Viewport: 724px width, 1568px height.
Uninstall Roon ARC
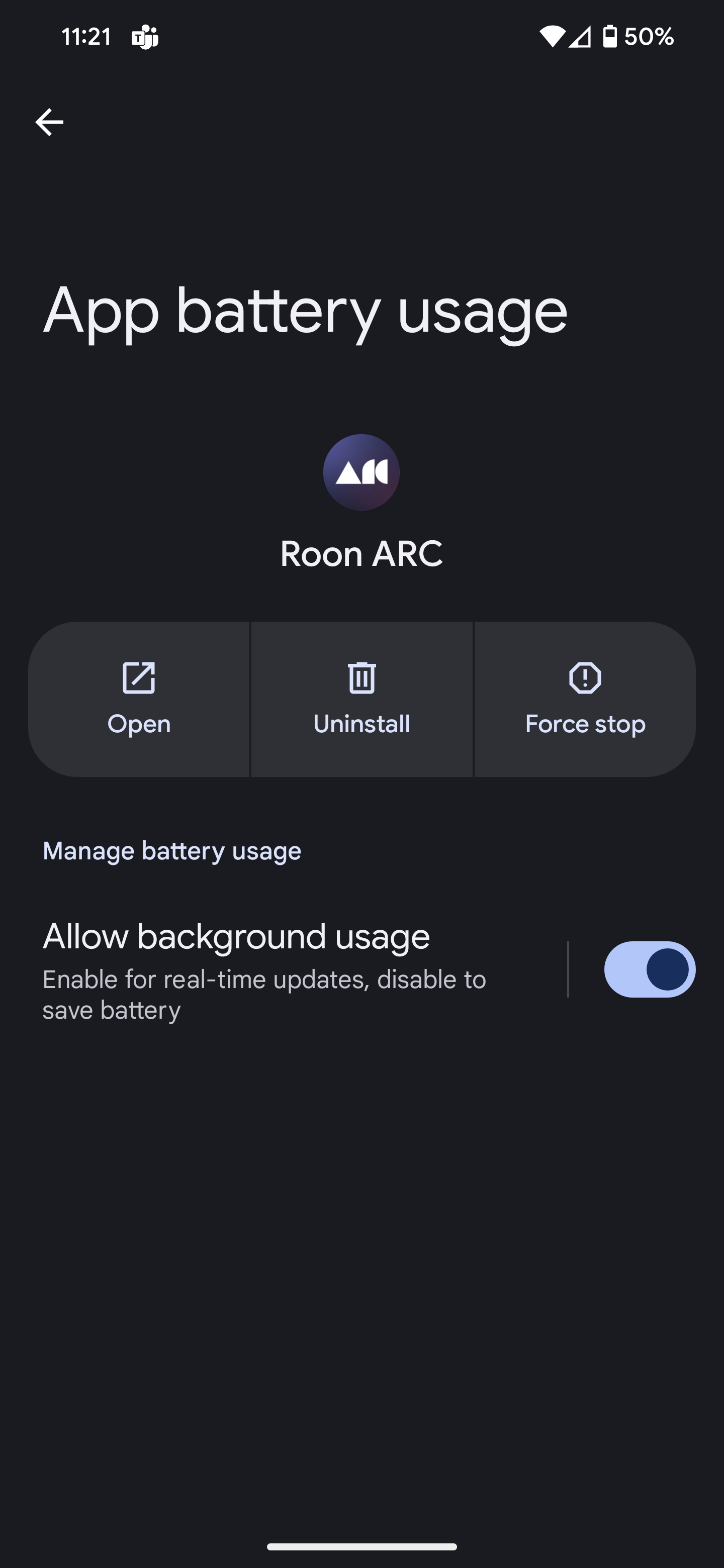[x=361, y=699]
